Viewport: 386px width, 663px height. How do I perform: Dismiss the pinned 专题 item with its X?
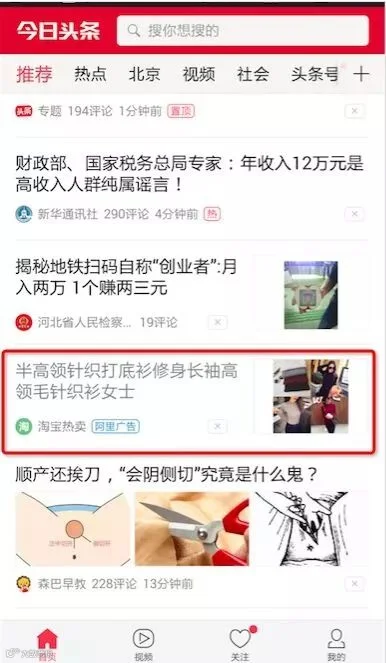click(x=354, y=111)
